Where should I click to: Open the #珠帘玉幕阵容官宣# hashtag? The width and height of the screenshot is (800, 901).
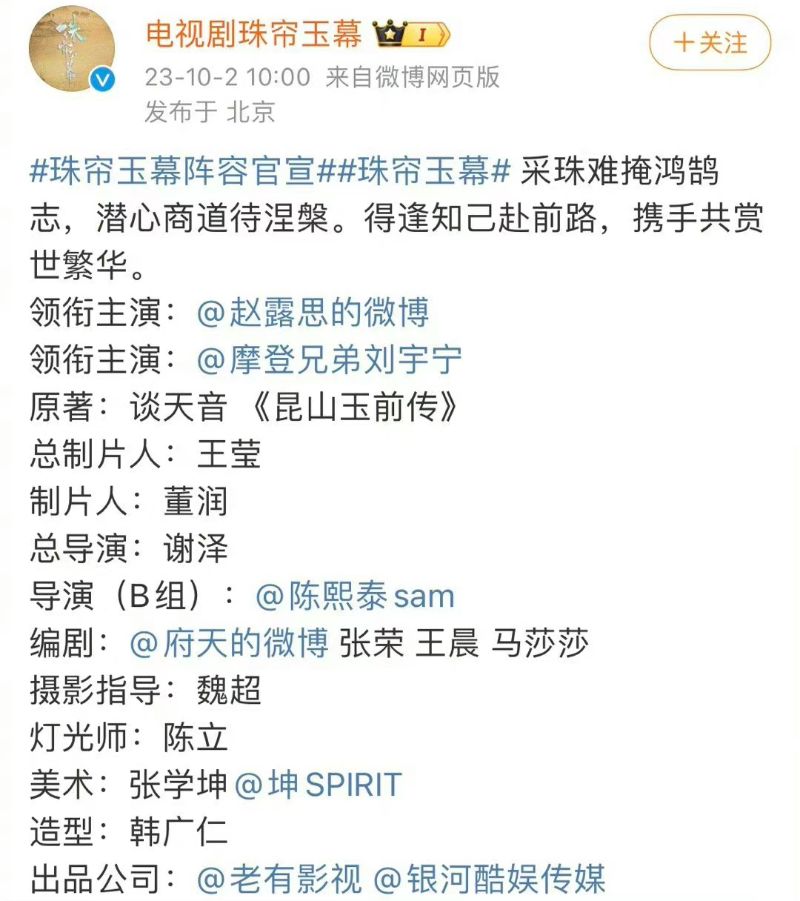[x=172, y=170]
